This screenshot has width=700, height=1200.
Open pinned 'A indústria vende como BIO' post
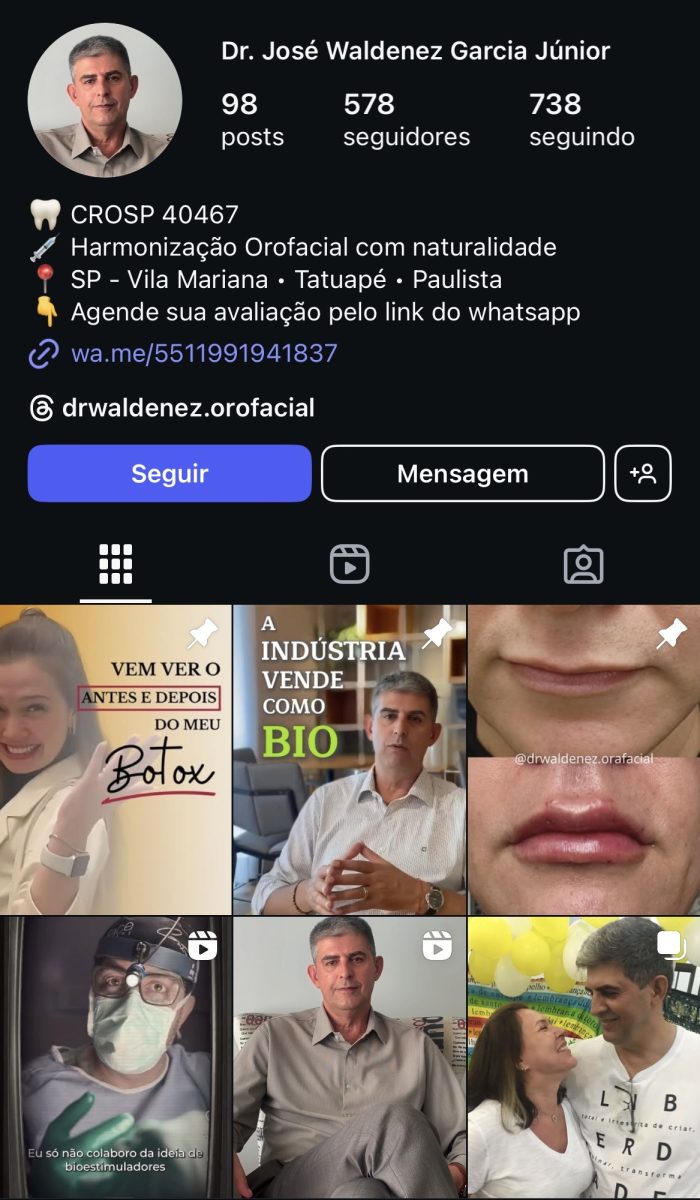tap(349, 760)
